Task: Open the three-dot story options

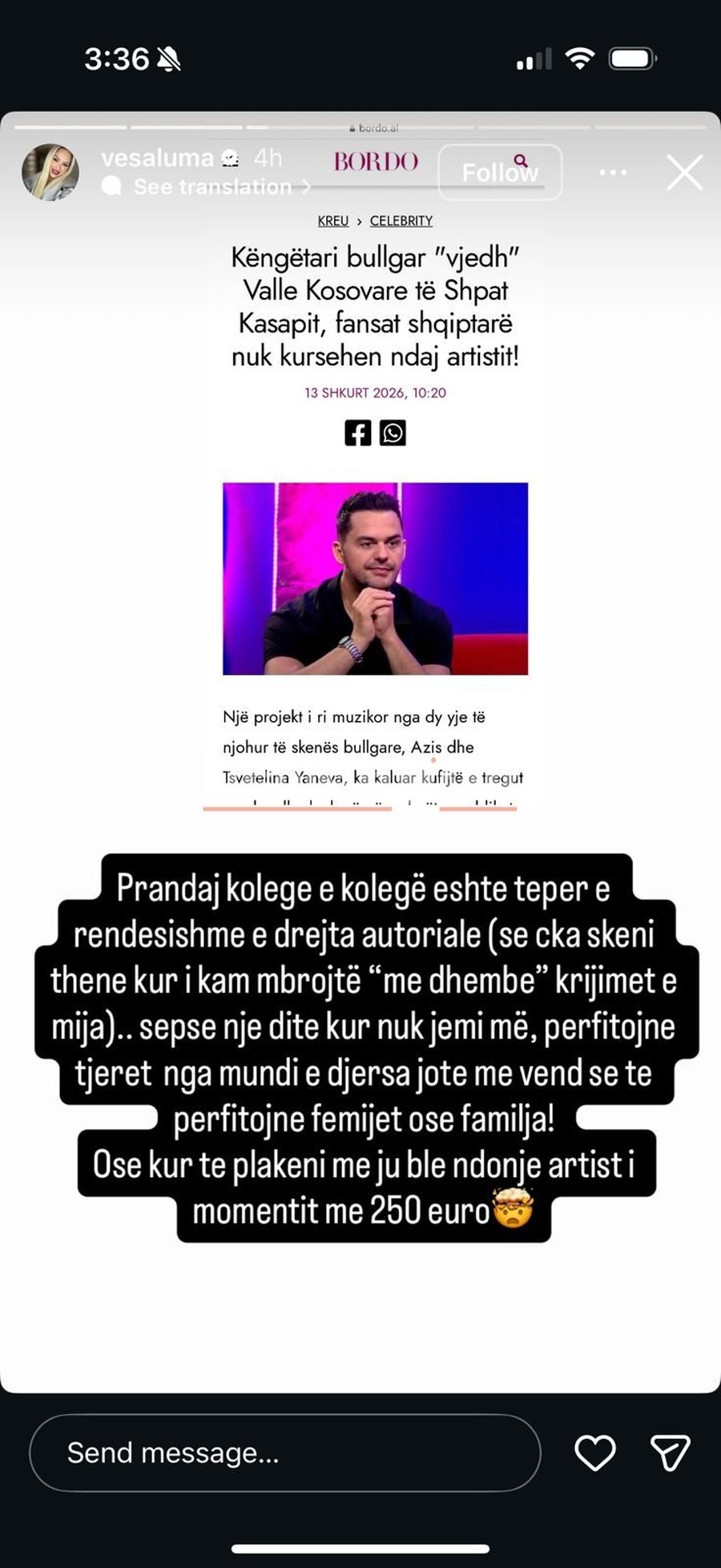Action: 613,172
